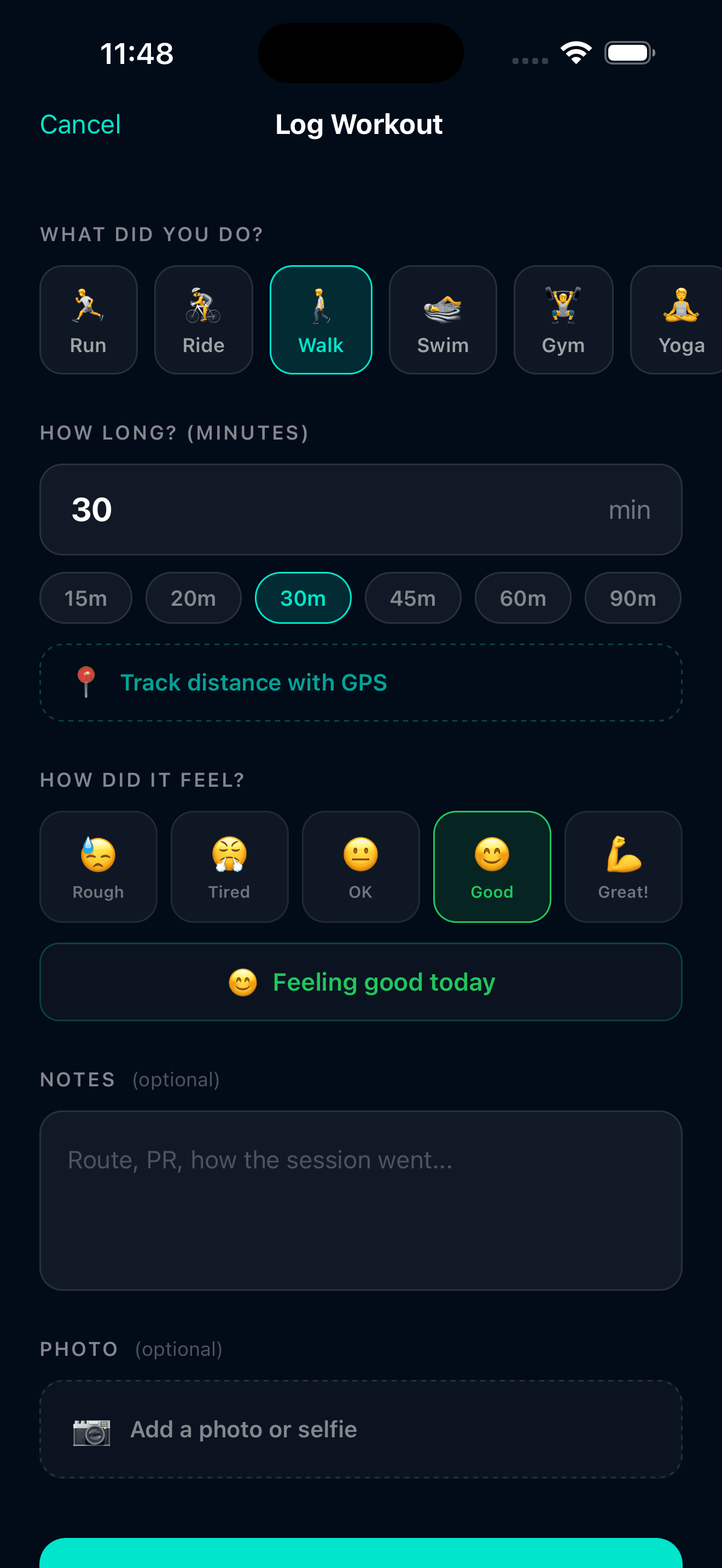
Task: Select the 45m duration chip
Action: 413,598
